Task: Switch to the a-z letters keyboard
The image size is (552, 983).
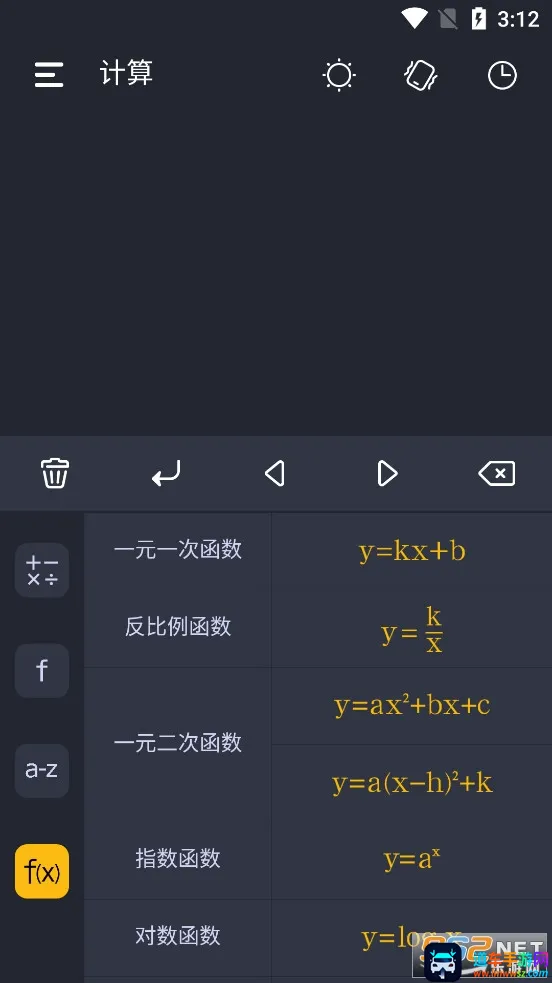Action: coord(42,770)
